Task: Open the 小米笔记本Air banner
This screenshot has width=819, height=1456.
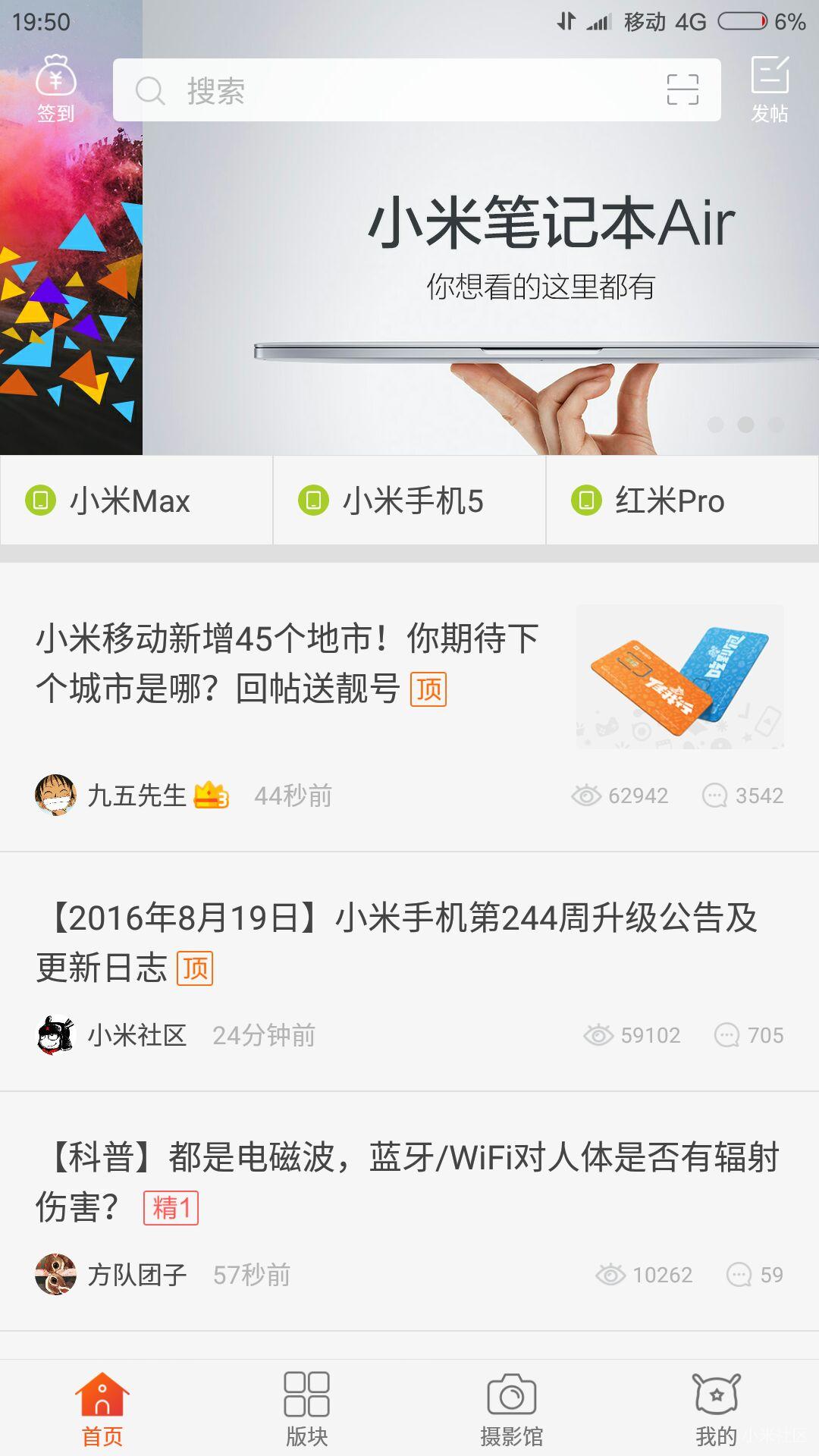Action: (x=485, y=288)
